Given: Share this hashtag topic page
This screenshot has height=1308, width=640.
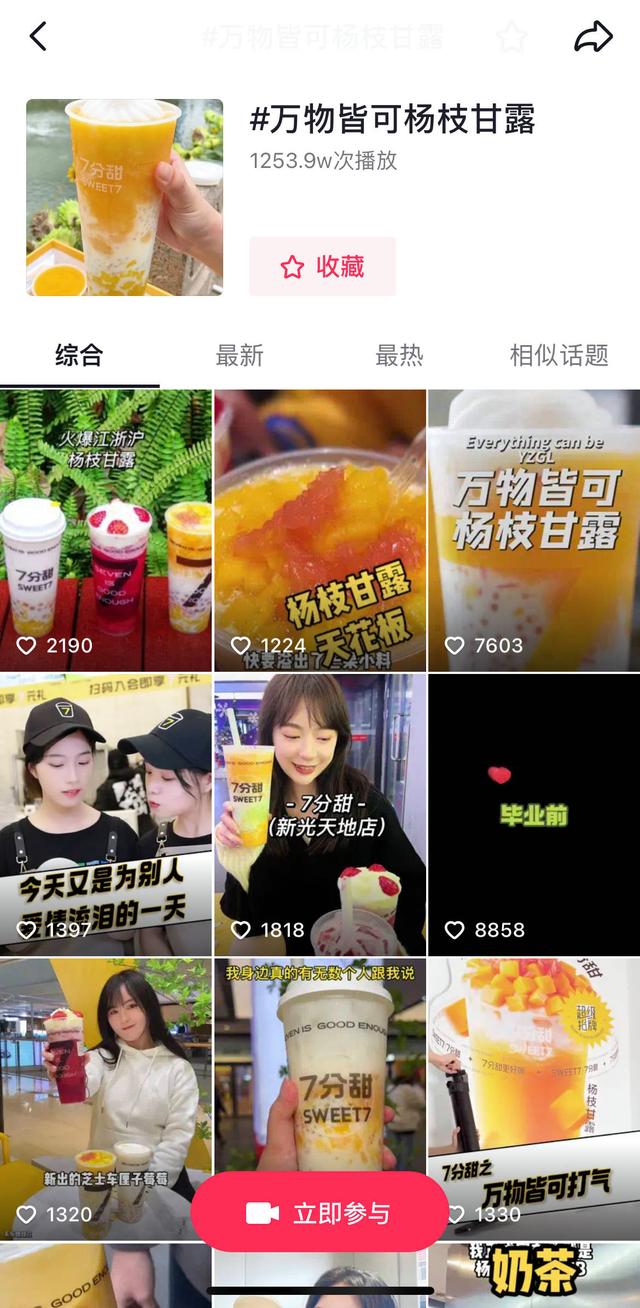Looking at the screenshot, I should coord(592,37).
